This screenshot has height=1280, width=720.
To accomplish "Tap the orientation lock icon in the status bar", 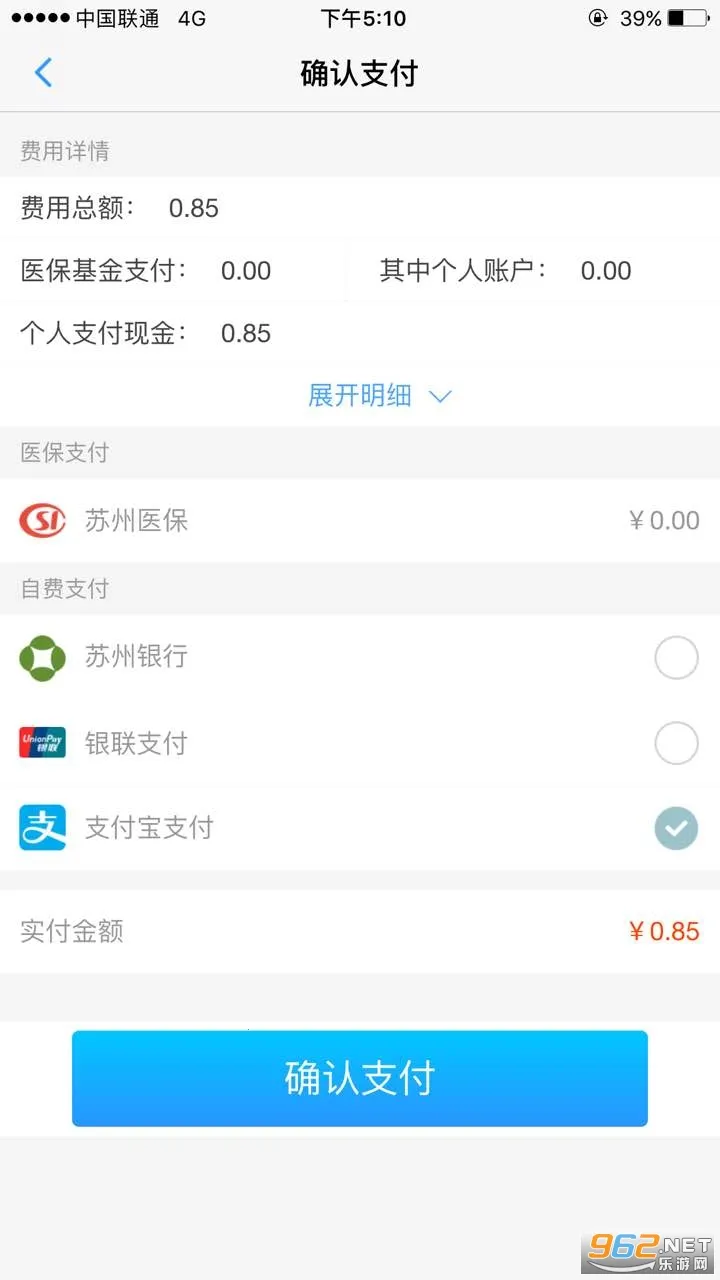I will [x=596, y=17].
